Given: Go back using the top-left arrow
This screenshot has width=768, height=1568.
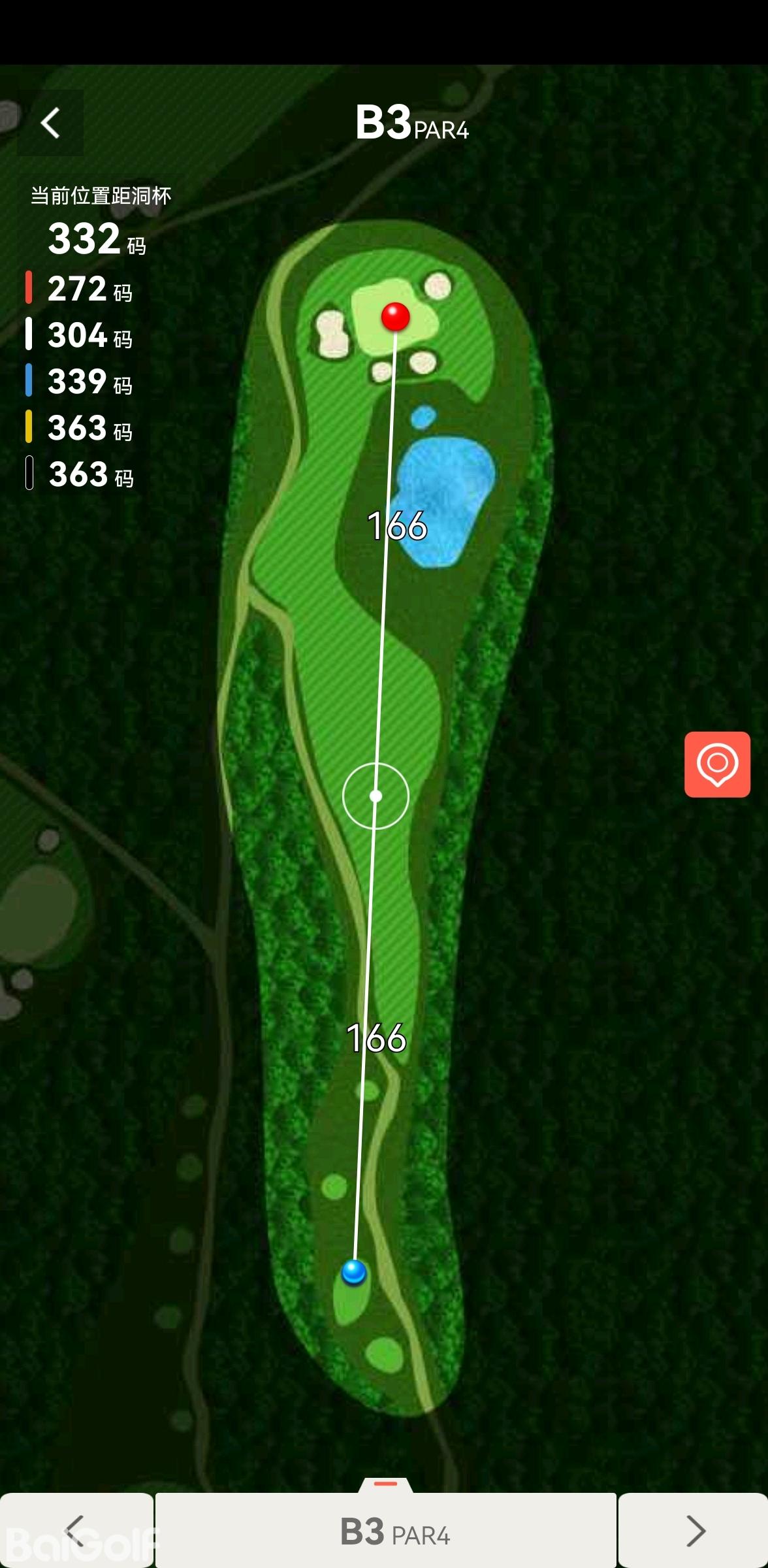Looking at the screenshot, I should tap(50, 123).
